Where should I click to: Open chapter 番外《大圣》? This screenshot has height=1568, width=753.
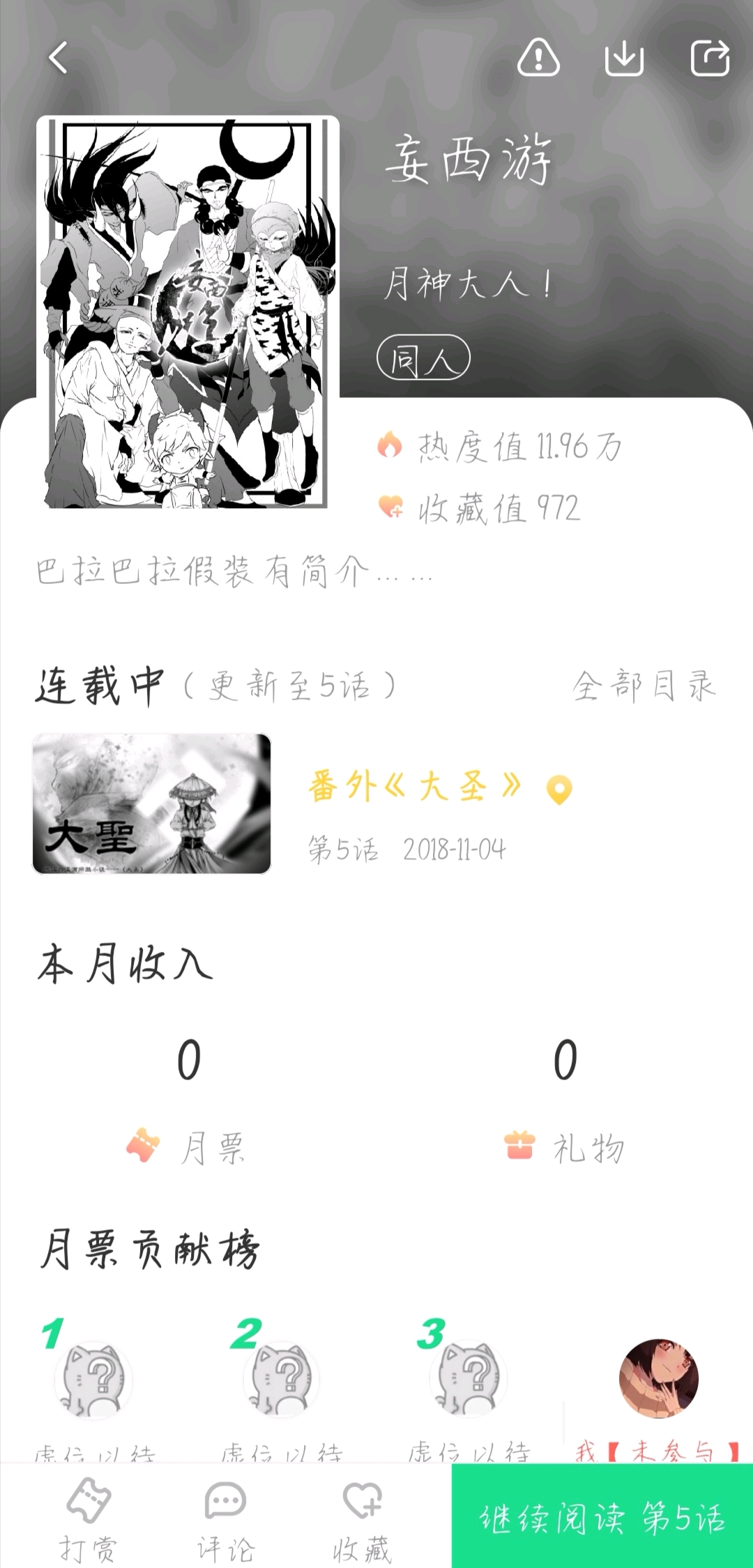tap(414, 787)
